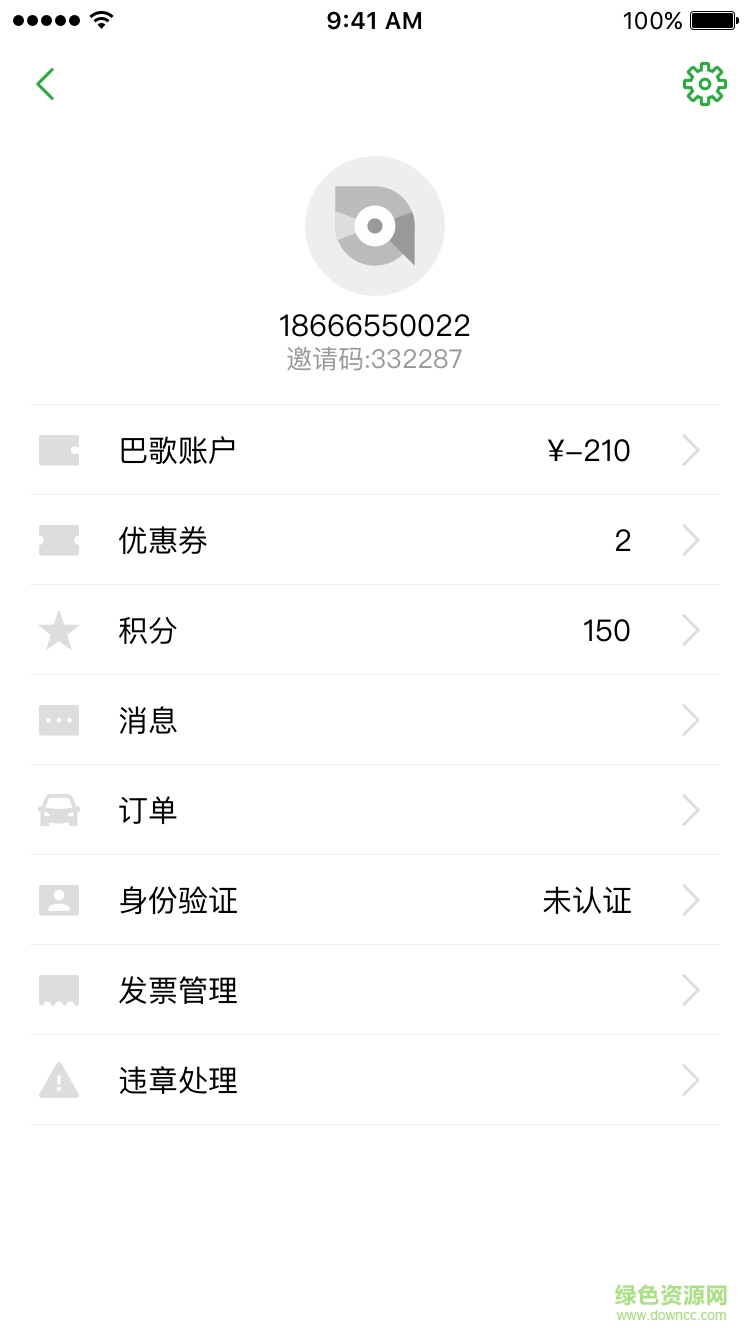Click the star icon beside 积分
The width and height of the screenshot is (750, 1334).
[58, 630]
